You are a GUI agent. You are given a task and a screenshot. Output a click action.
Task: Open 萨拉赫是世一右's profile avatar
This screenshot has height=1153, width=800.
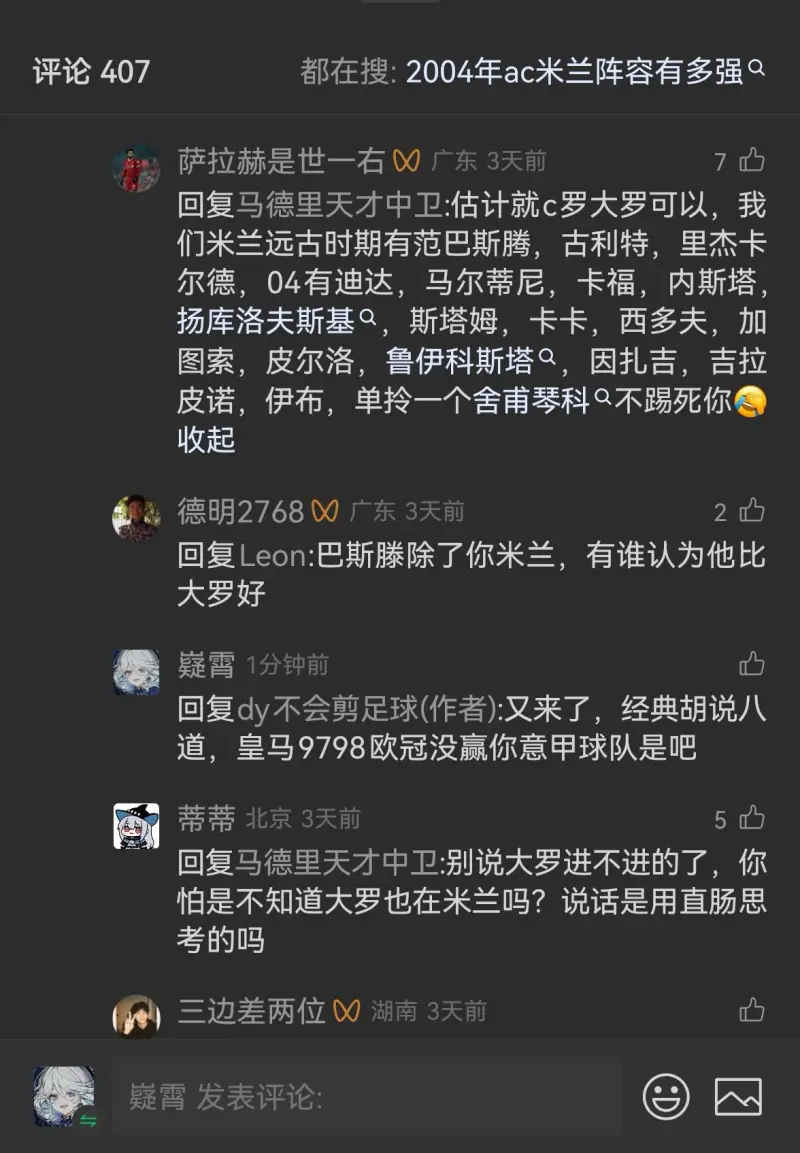tap(136, 168)
